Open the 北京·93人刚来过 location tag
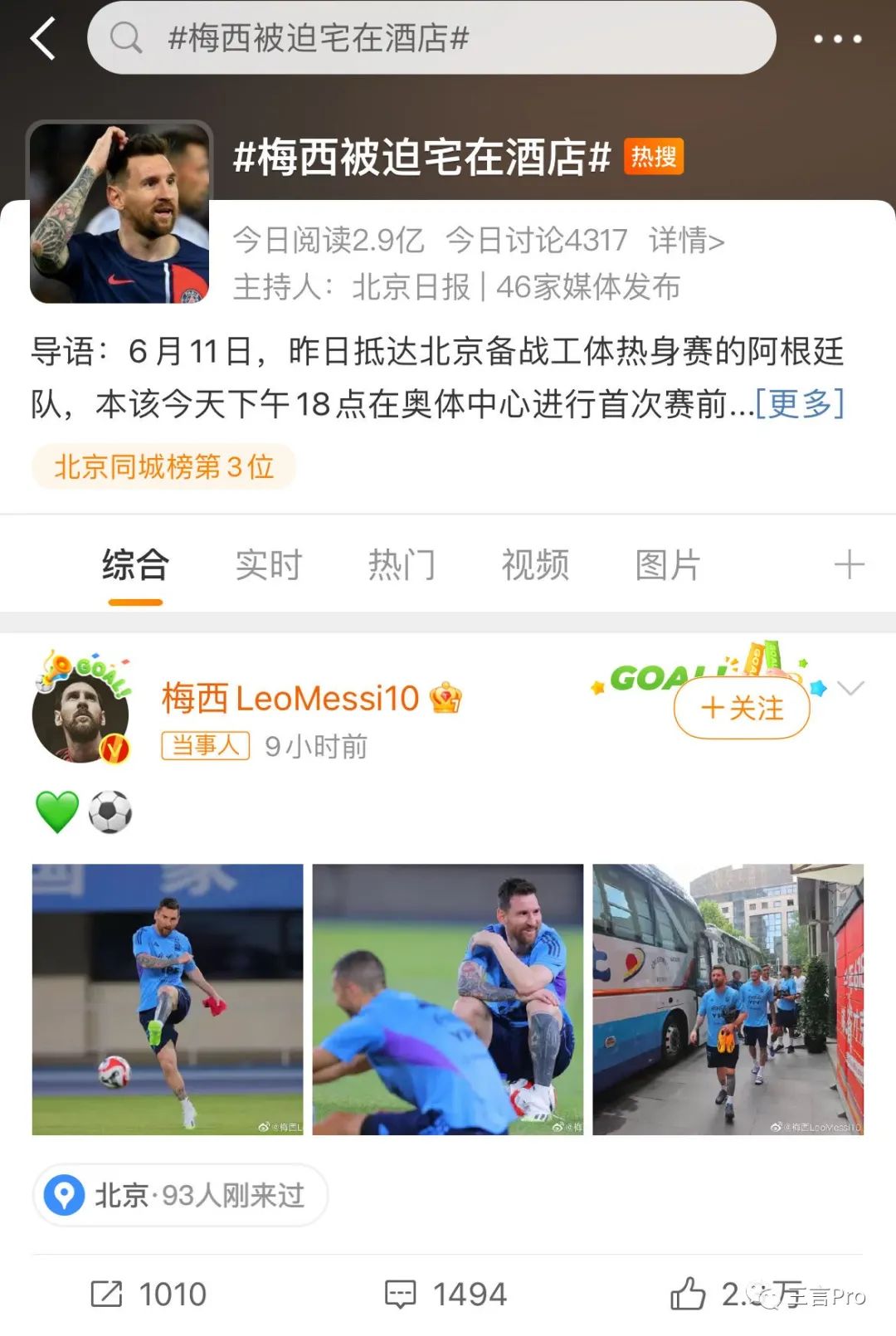This screenshot has height=1336, width=896. click(180, 1195)
